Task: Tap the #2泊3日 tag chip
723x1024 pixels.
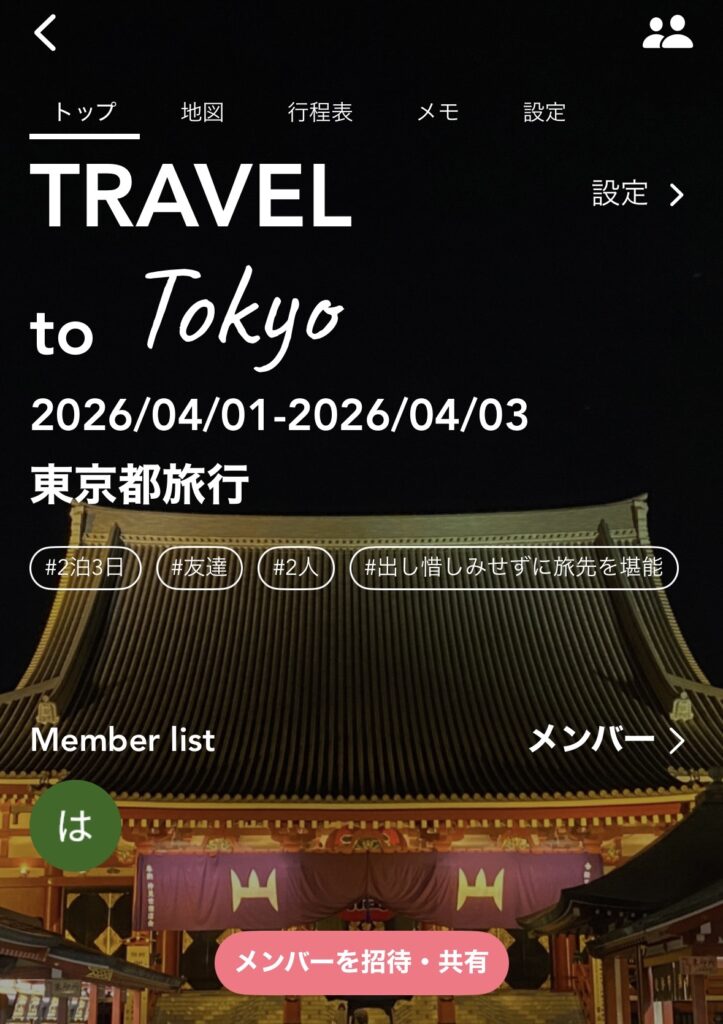Action: coord(86,568)
